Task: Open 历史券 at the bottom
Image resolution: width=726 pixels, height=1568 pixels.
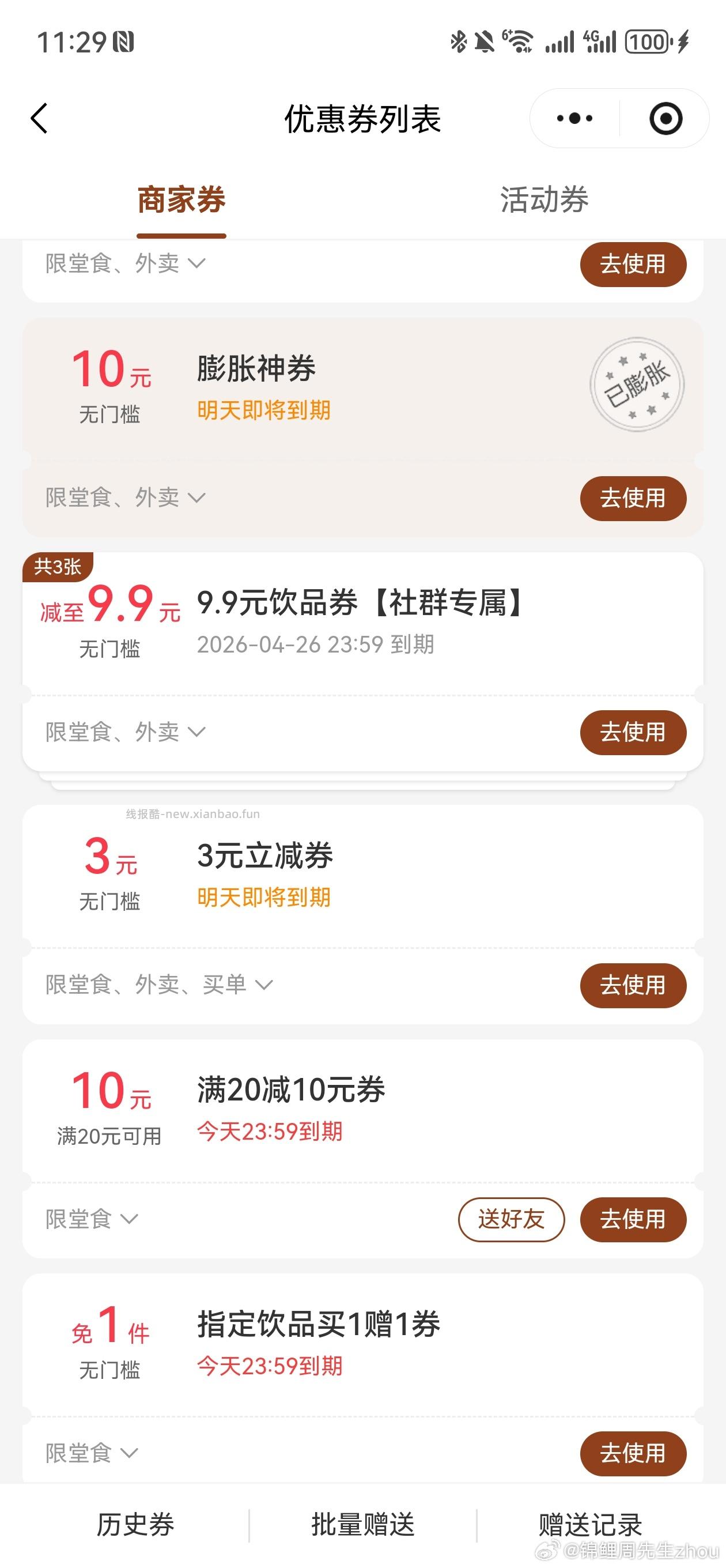Action: click(x=135, y=1525)
